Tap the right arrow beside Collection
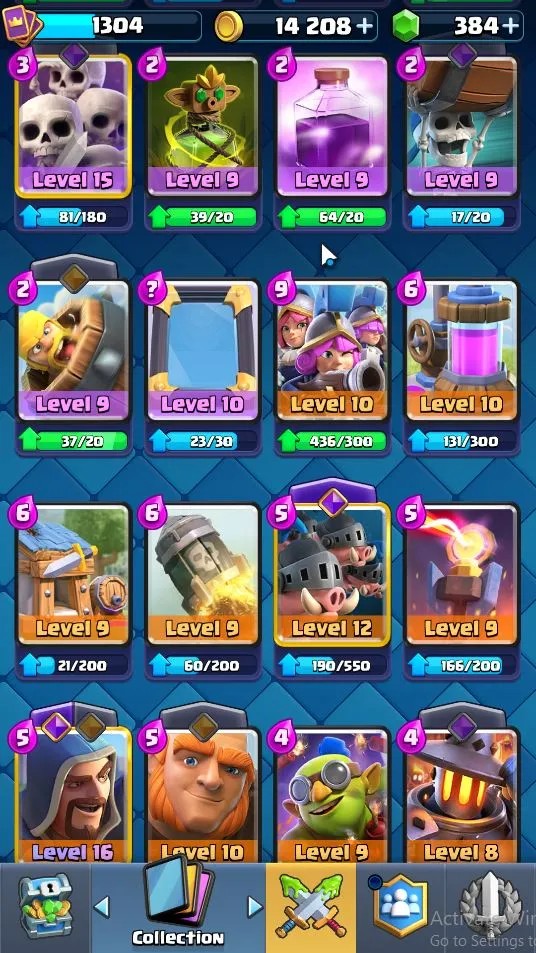Viewport: 536px width, 953px height. (256, 907)
